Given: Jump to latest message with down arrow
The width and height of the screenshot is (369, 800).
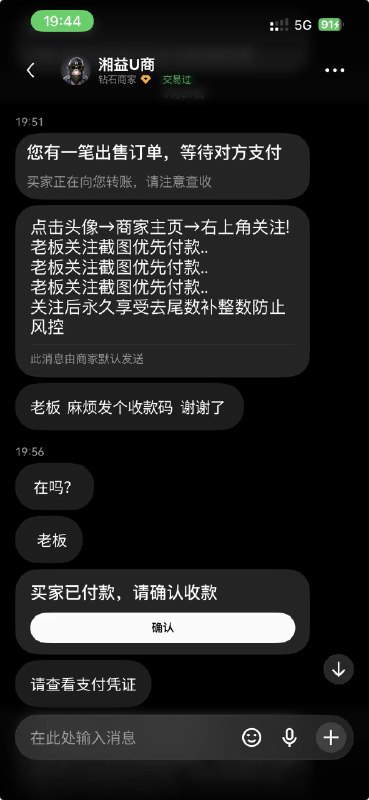Looking at the screenshot, I should 338,670.
